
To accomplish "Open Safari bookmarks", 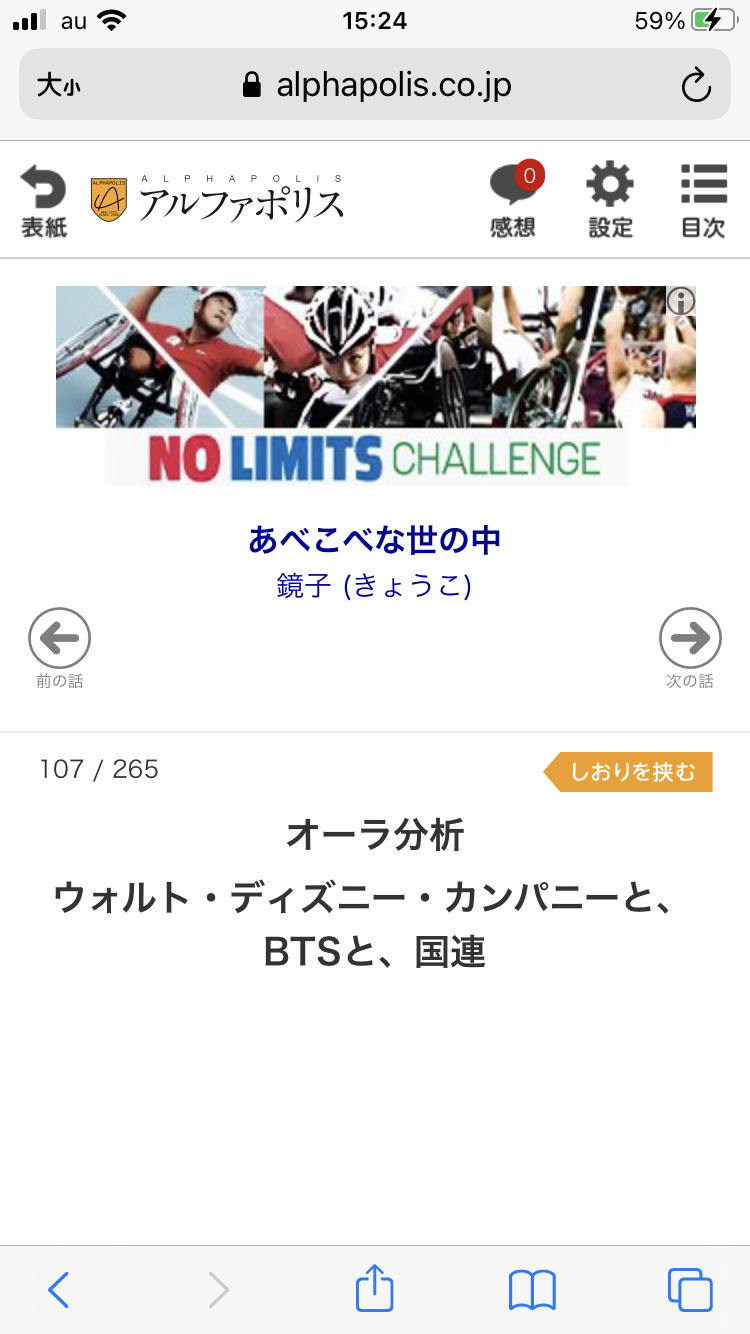I will tap(532, 1290).
